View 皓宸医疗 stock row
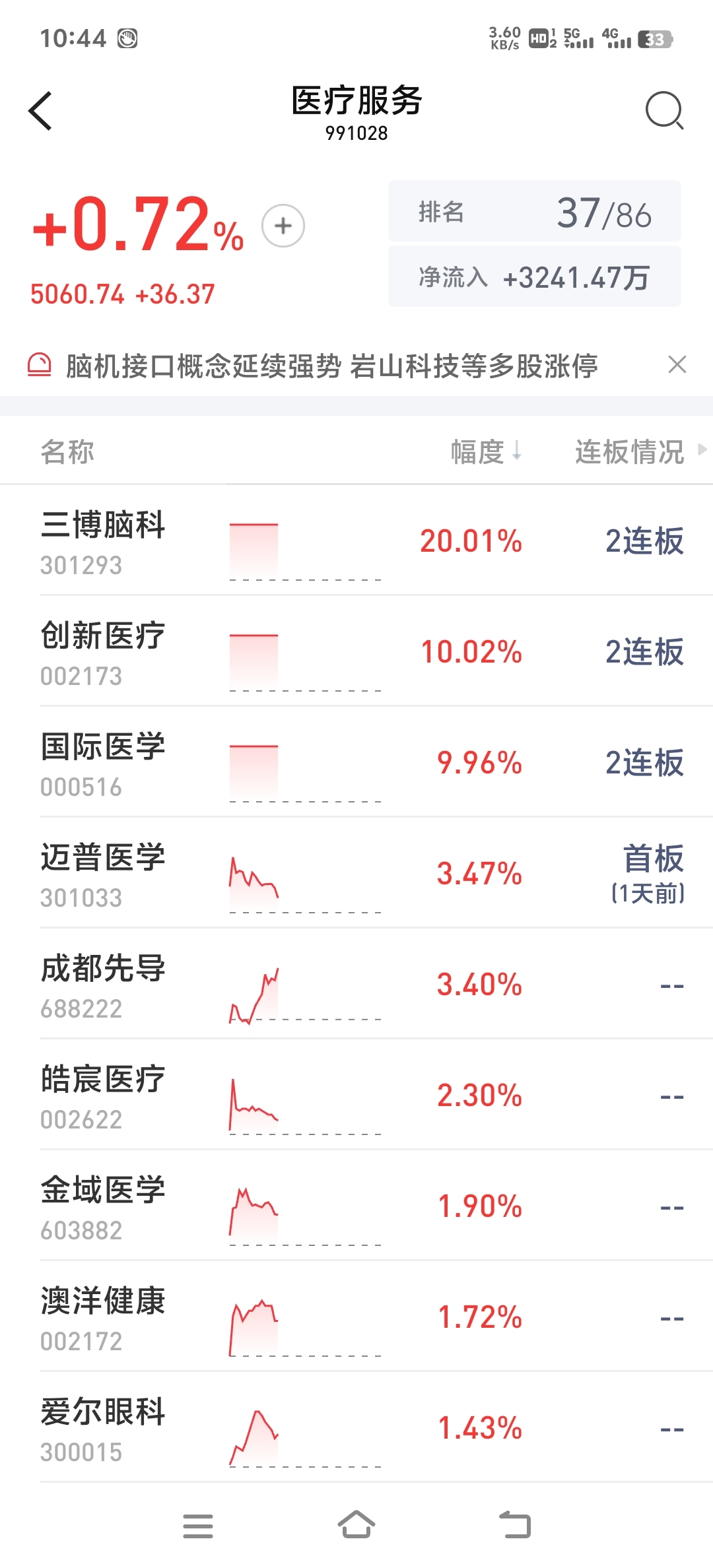The height and width of the screenshot is (1568, 713). (x=103, y=1095)
